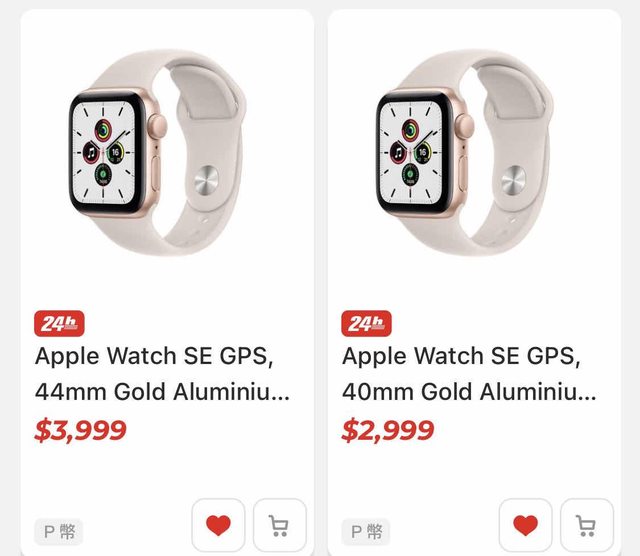Favorite the 44mm Apple Watch SE with heart

pos(218,525)
